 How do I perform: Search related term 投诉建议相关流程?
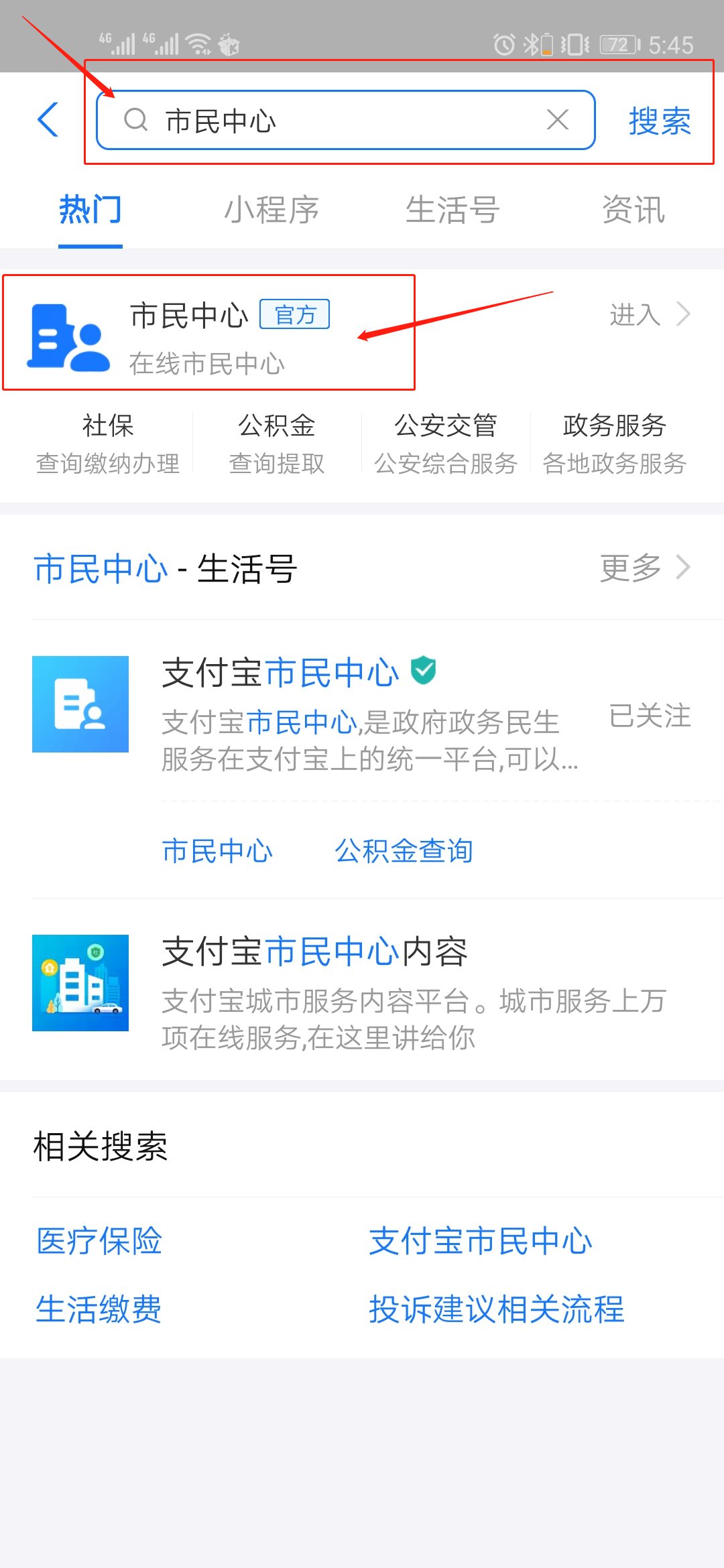(496, 1309)
